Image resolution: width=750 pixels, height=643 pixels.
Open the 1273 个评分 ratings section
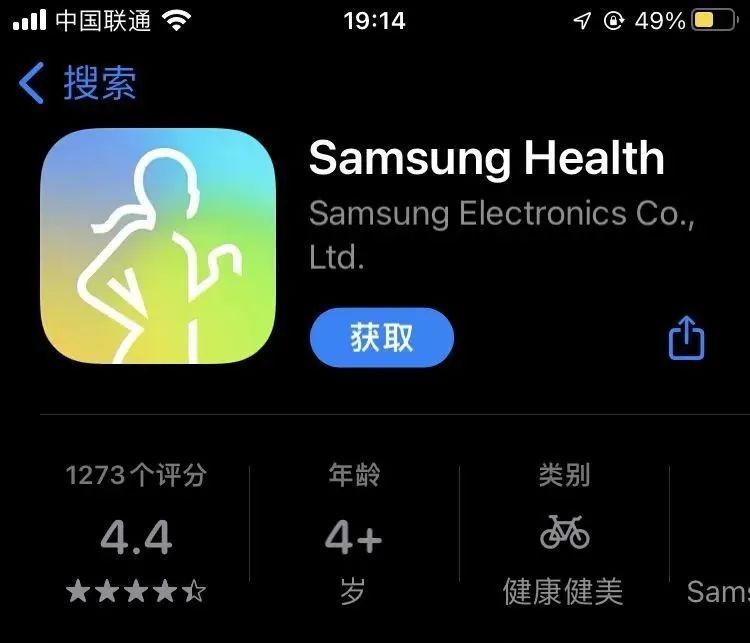[x=136, y=532]
